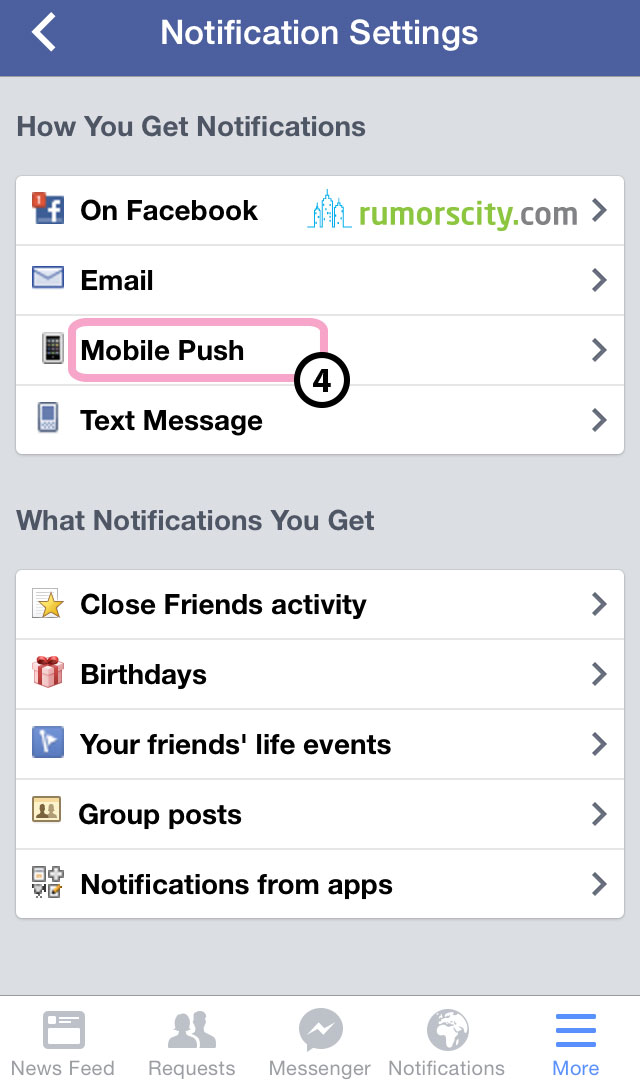
Task: Switch to the Notifications tab
Action: coord(447,1042)
